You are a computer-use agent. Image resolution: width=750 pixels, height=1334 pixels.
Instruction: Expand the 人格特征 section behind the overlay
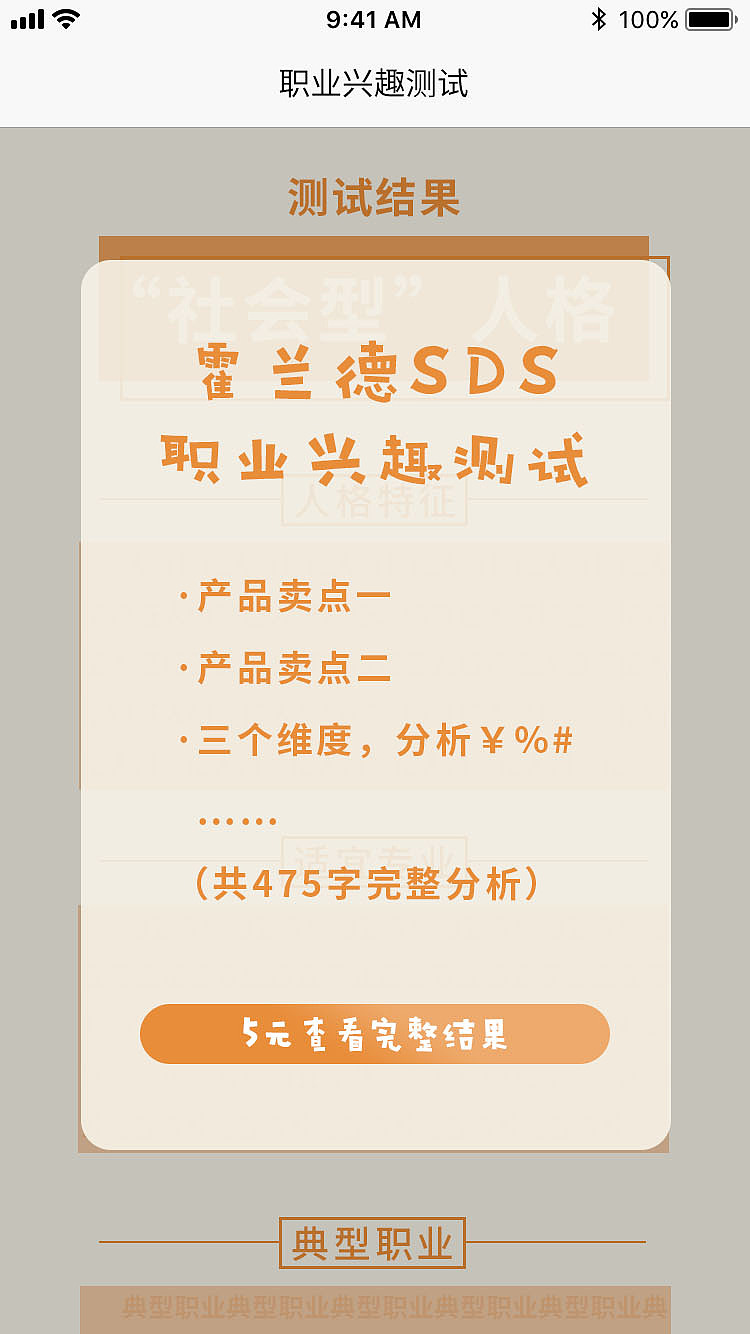(375, 503)
